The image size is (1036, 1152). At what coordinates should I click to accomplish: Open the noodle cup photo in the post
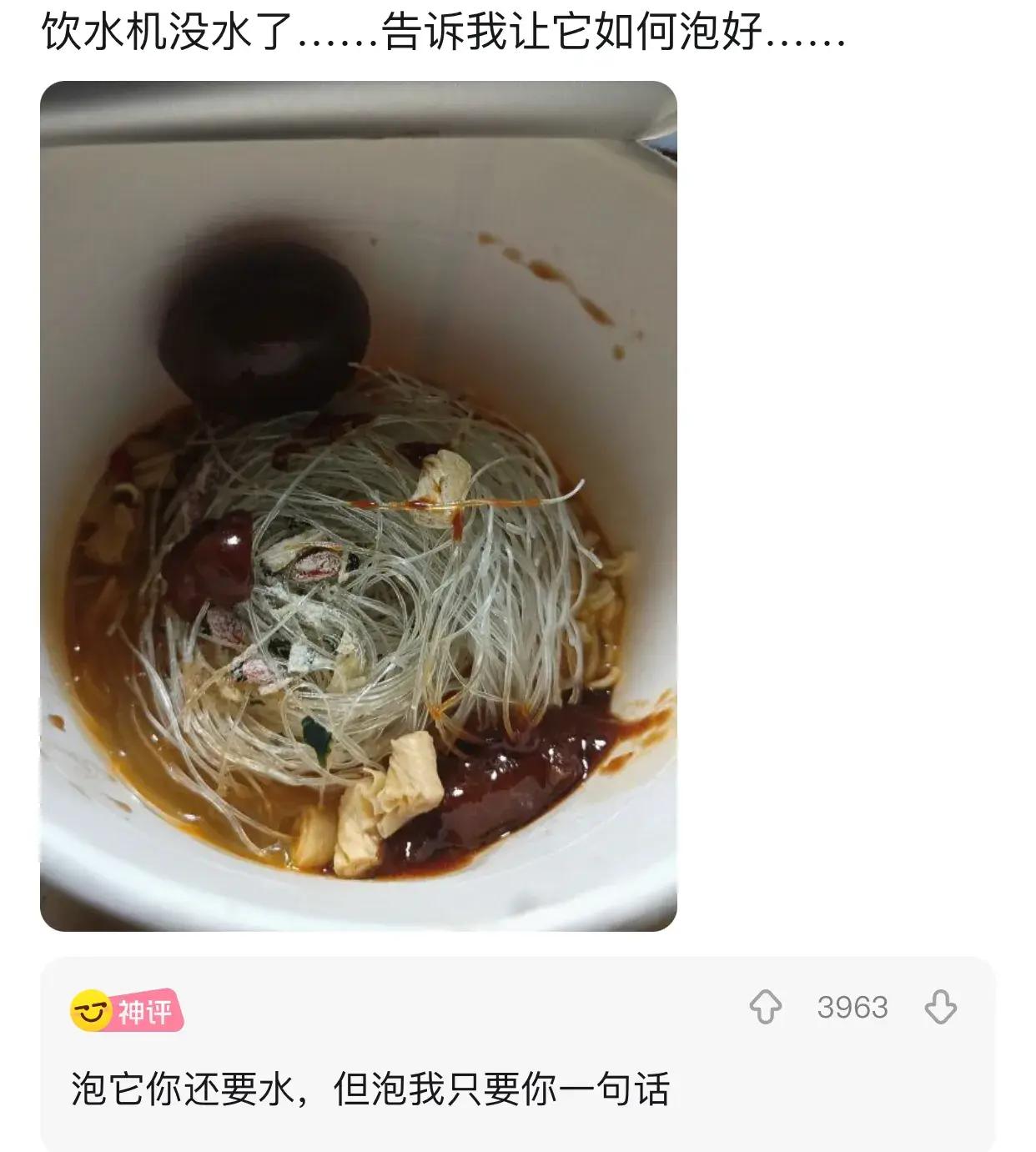point(359,506)
